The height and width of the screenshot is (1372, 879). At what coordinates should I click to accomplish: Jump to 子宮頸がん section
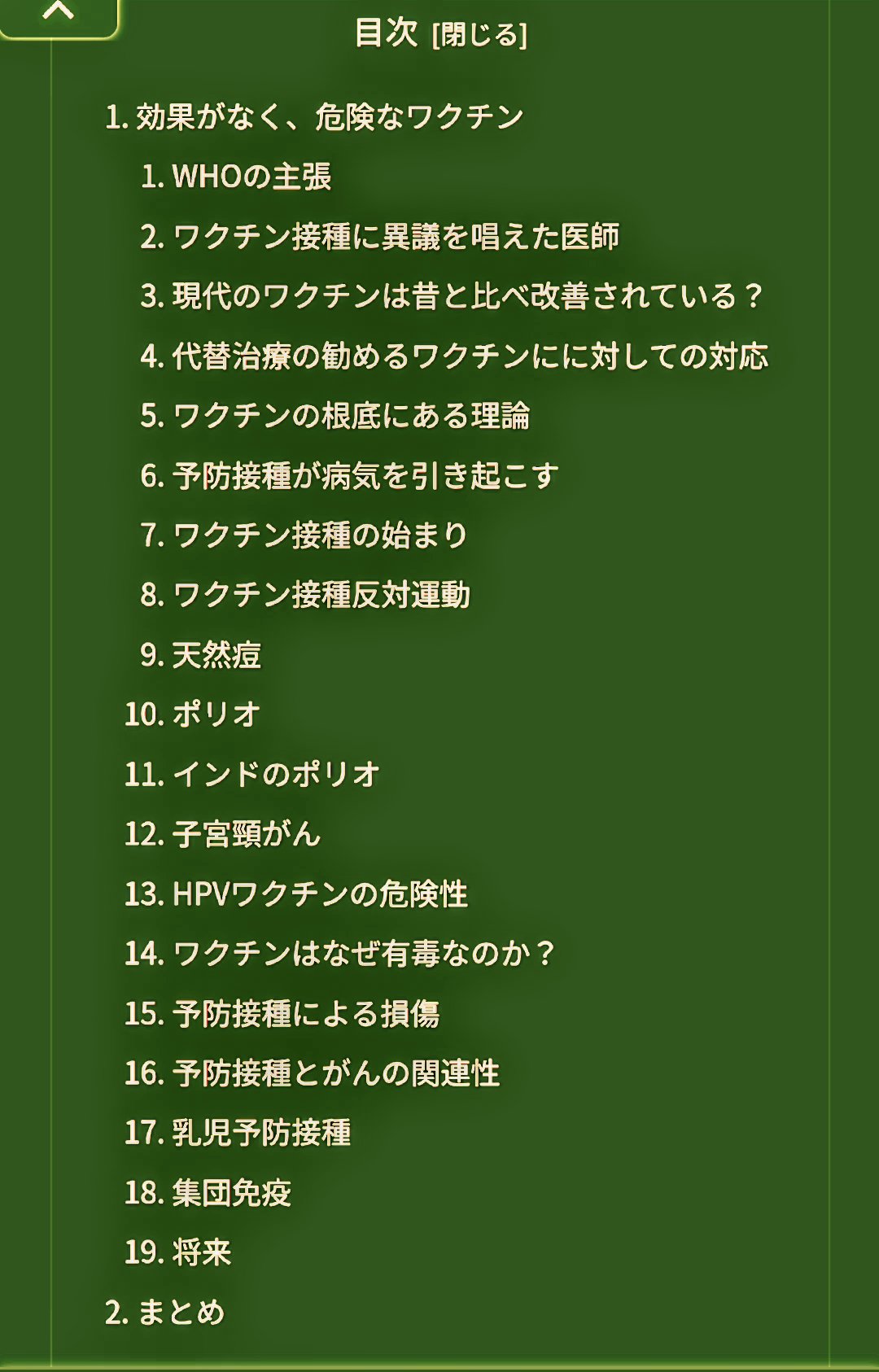point(247,834)
